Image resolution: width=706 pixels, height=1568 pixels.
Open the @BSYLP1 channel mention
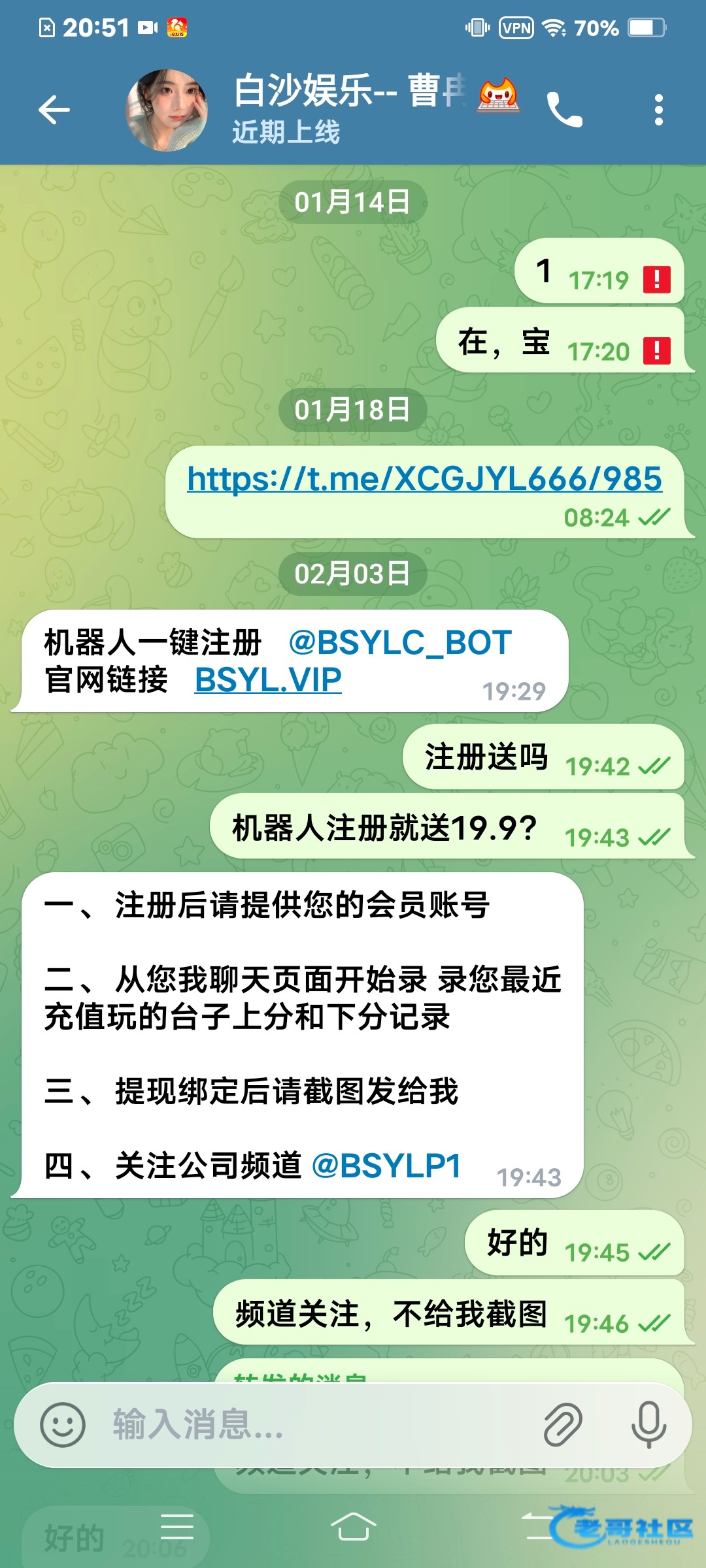click(386, 1166)
